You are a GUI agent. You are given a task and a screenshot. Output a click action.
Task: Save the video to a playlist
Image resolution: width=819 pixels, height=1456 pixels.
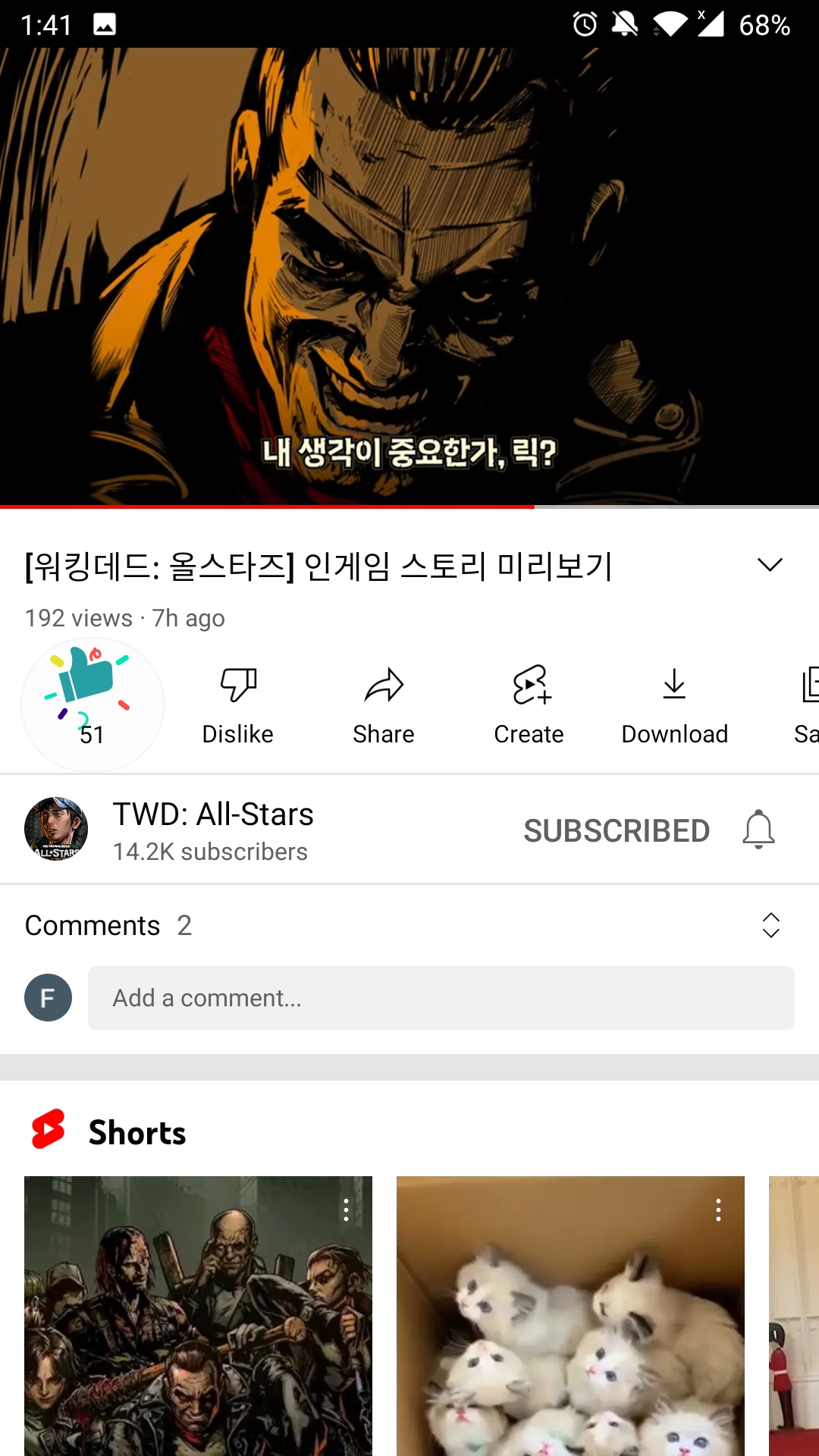(x=806, y=704)
